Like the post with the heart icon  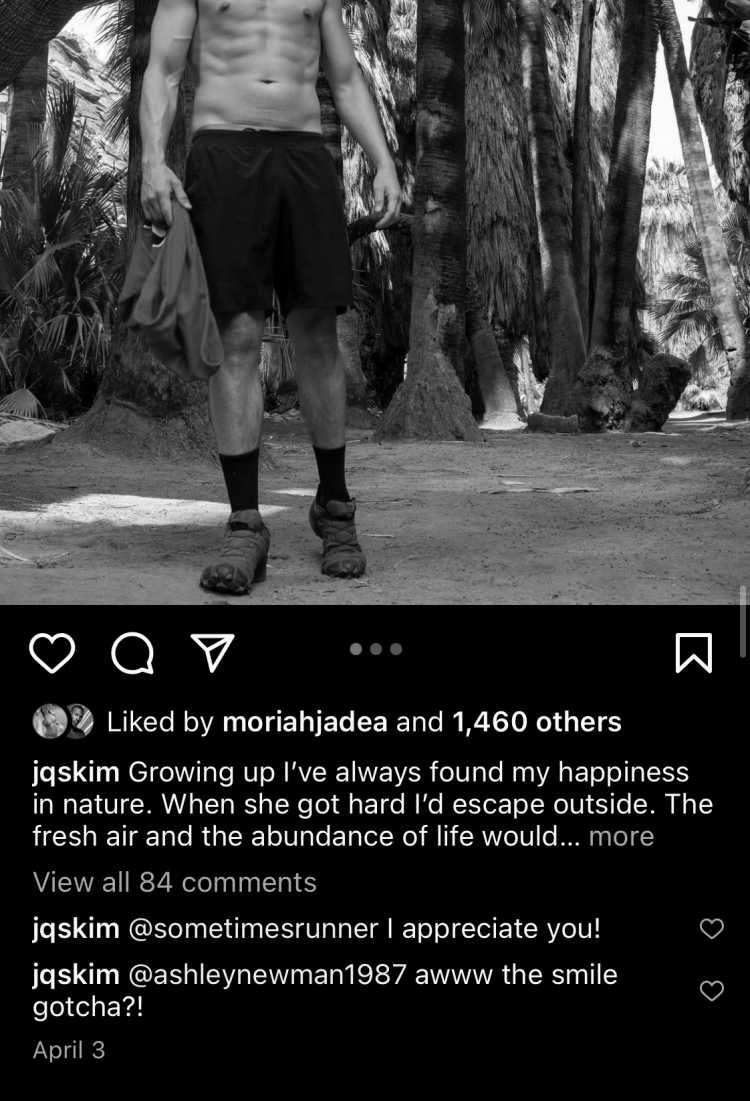(52, 653)
